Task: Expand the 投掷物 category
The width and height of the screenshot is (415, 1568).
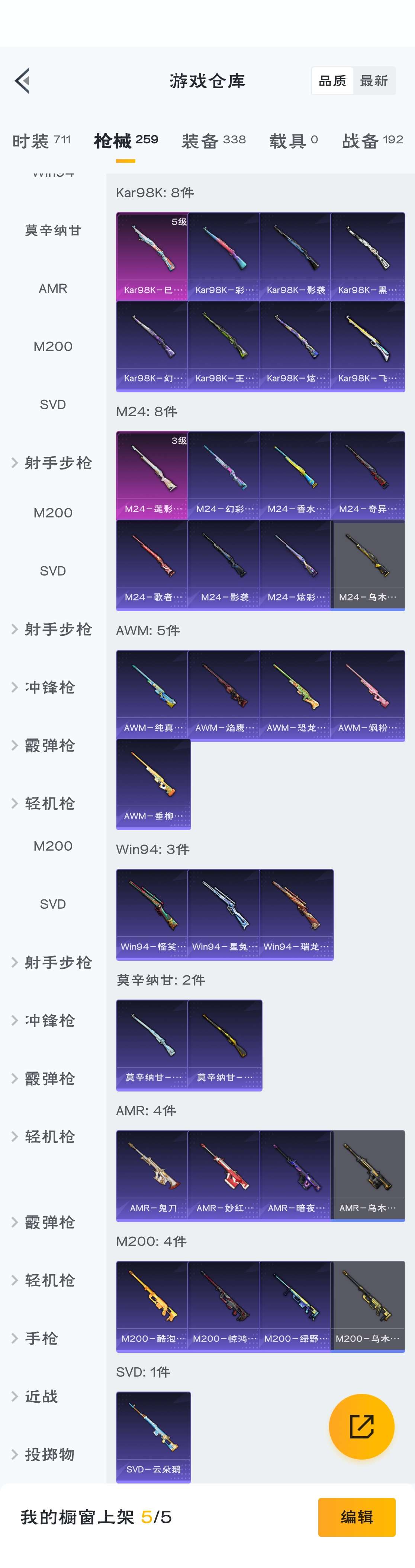Action: [x=49, y=1454]
